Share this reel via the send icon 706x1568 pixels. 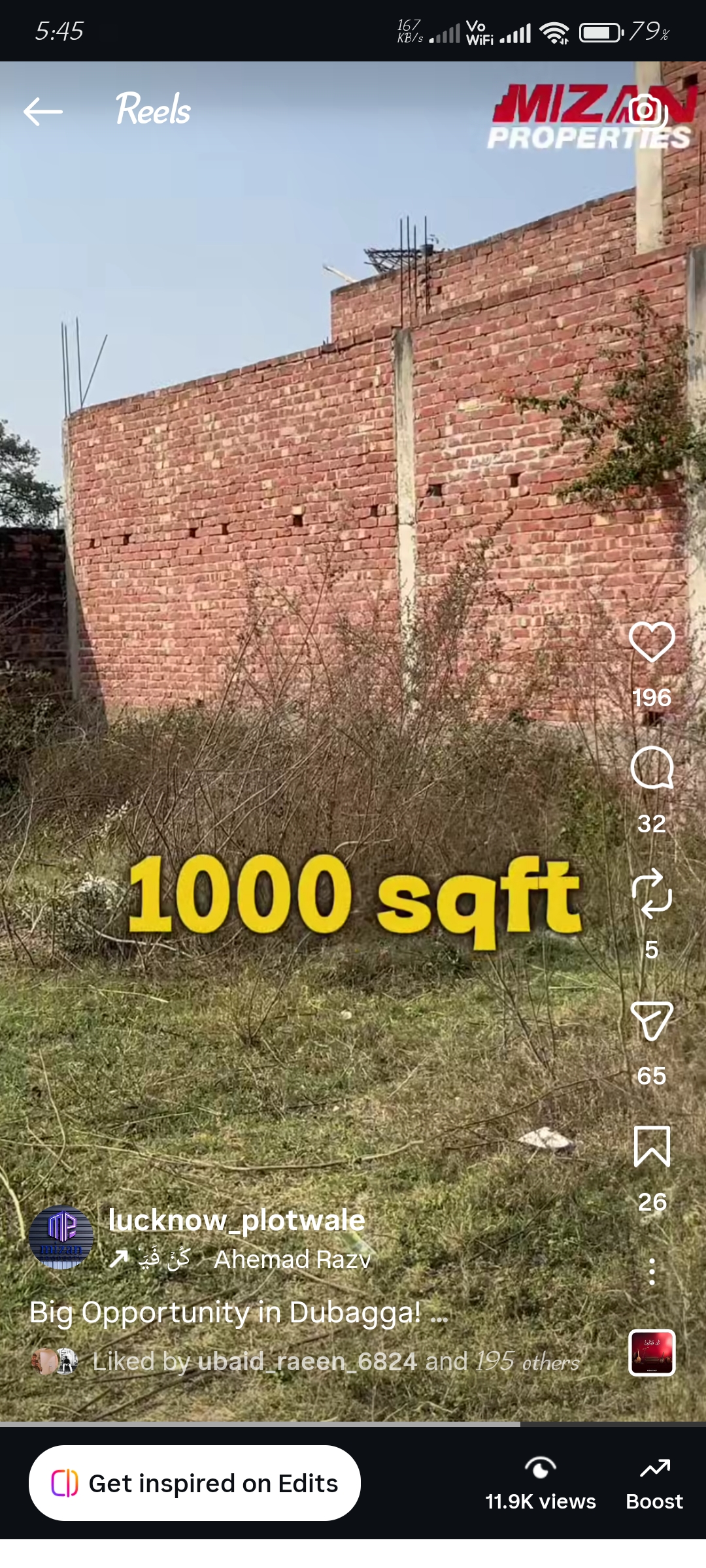coord(652,1021)
